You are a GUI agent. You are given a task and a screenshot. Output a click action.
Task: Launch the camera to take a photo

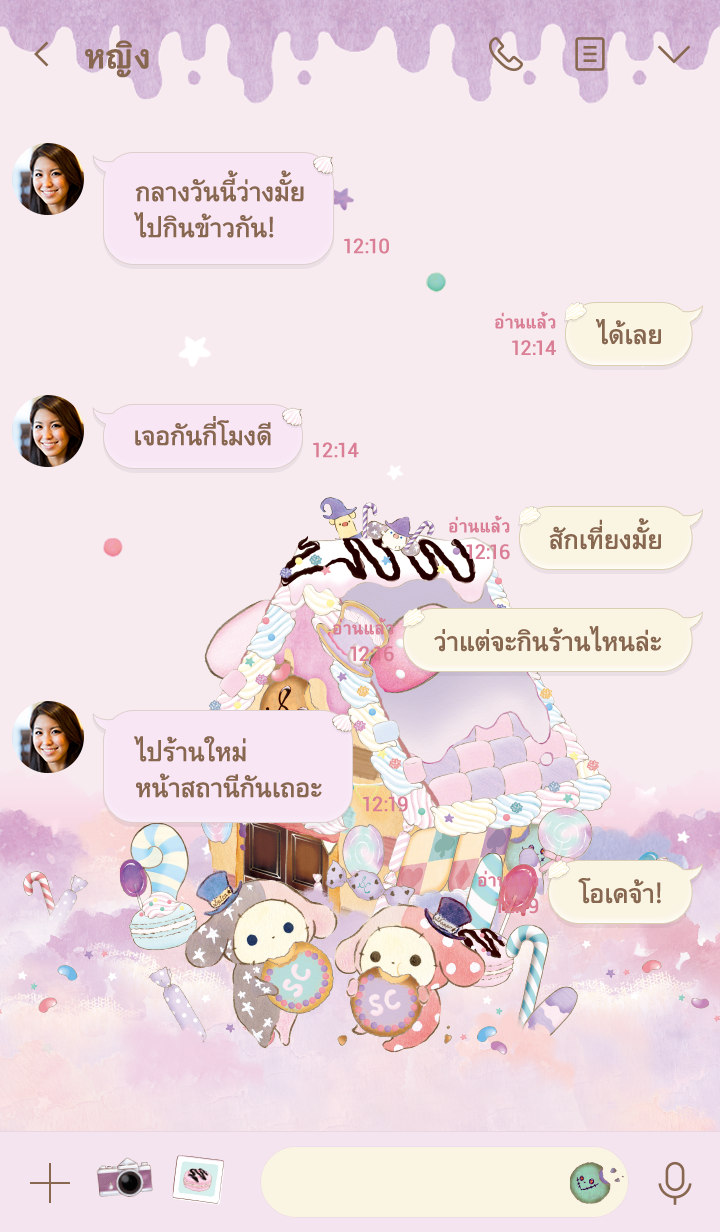tap(125, 1180)
